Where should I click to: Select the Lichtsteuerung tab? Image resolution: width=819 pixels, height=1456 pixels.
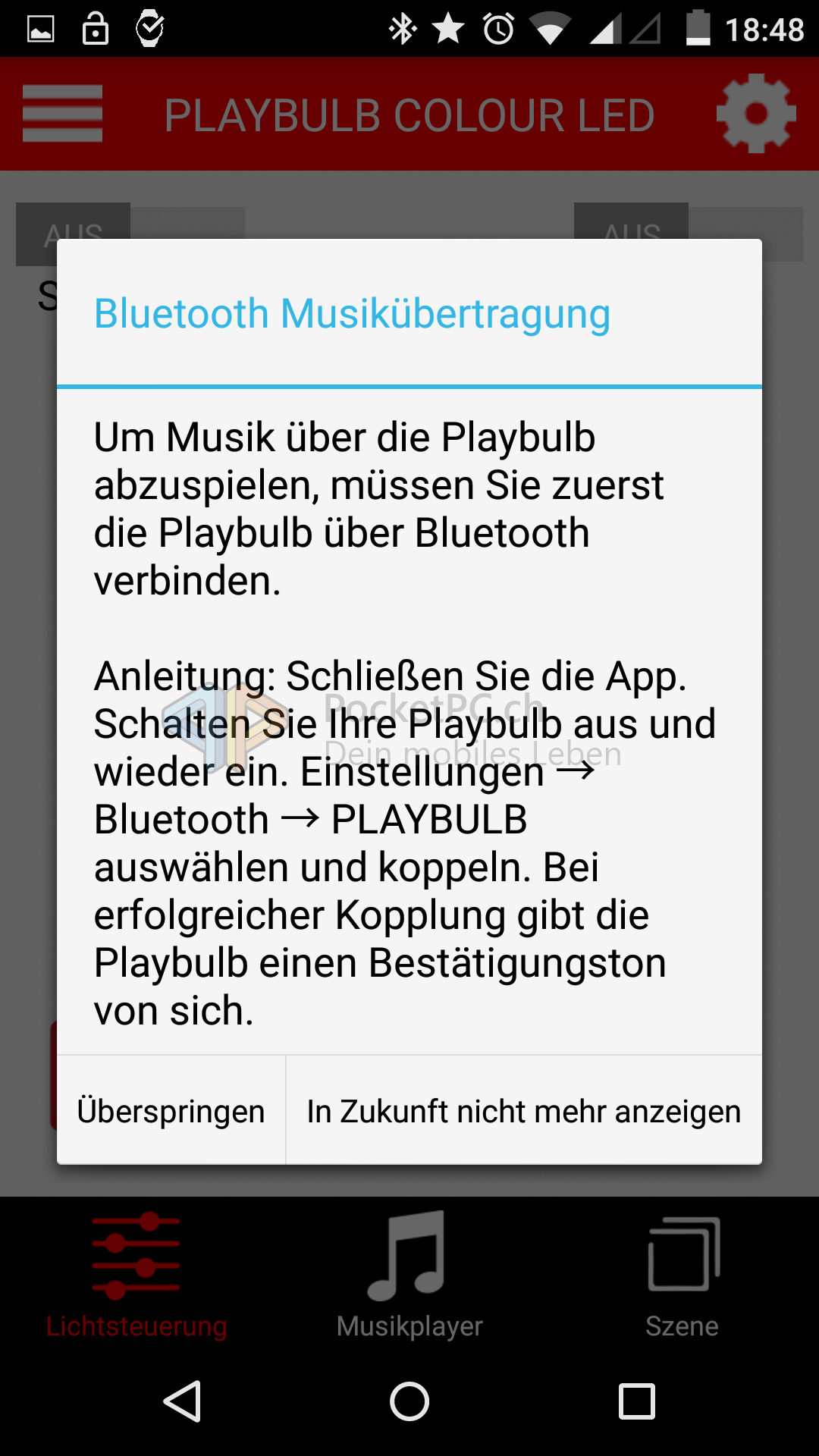[136, 1276]
